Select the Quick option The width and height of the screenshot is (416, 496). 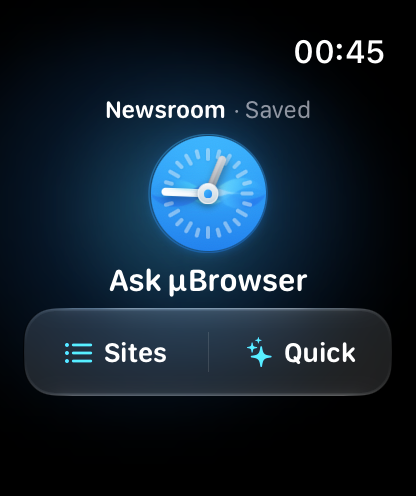coord(301,352)
